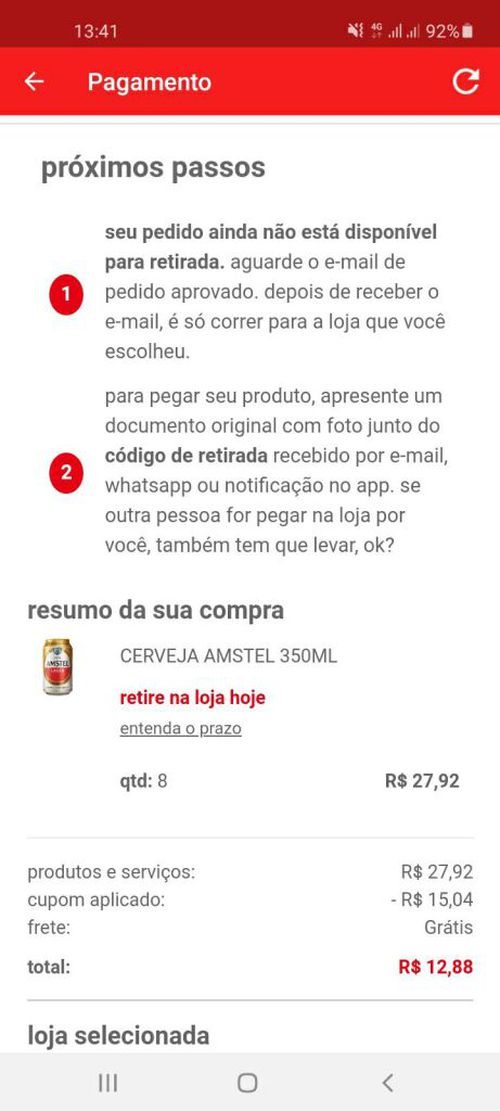Open recent apps from navigation bar
This screenshot has height=1111, width=500.
pos(108,1082)
